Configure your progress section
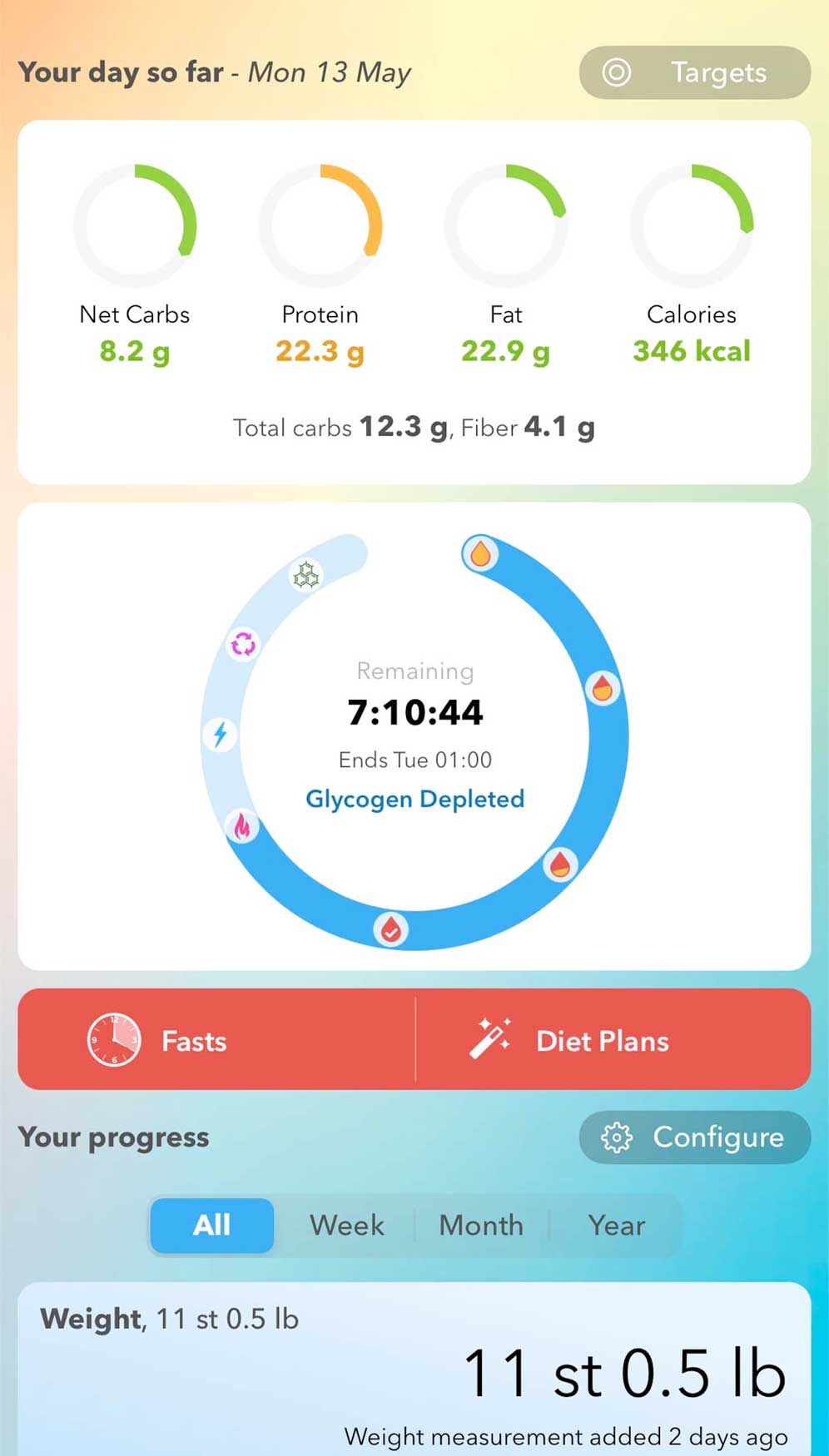 [694, 1137]
